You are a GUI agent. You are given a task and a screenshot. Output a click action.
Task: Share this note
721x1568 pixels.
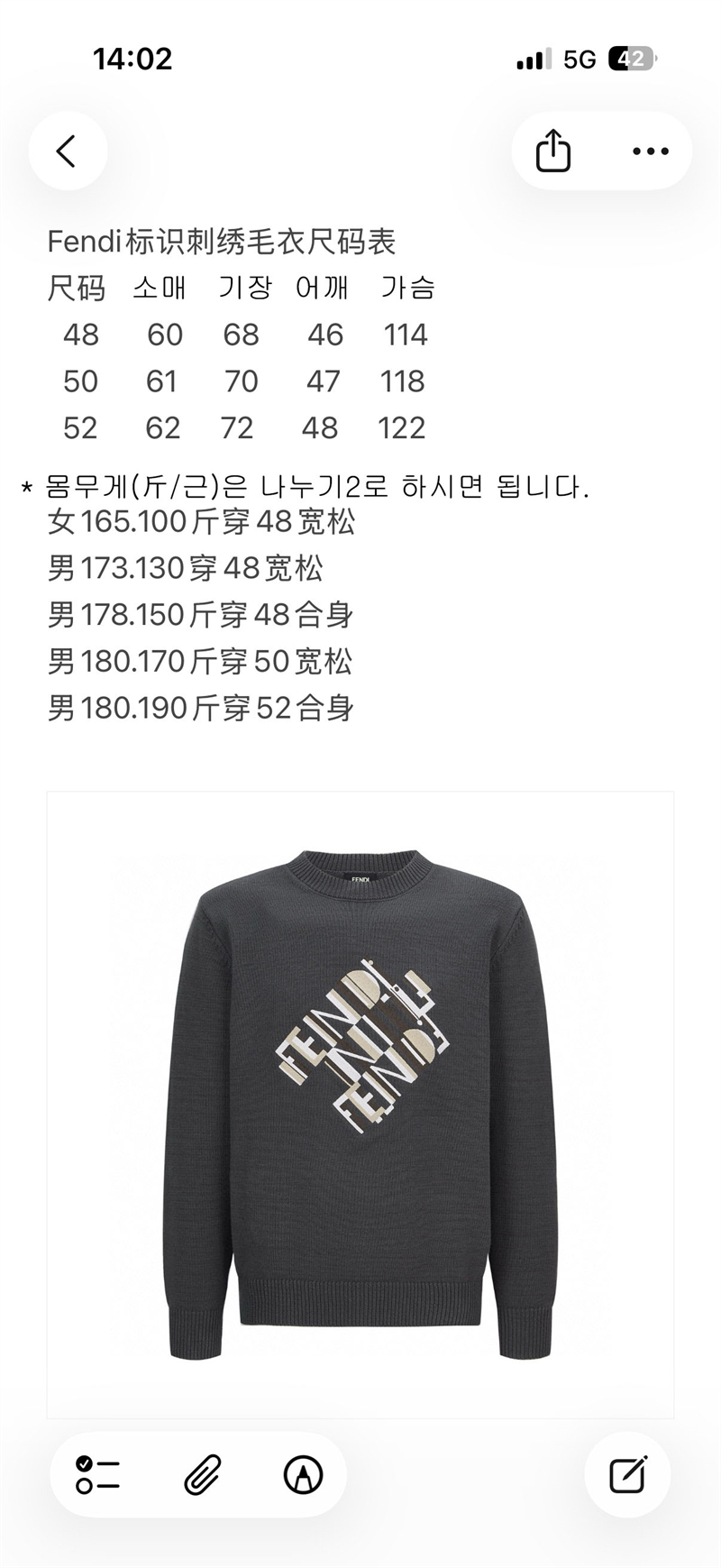click(x=553, y=151)
